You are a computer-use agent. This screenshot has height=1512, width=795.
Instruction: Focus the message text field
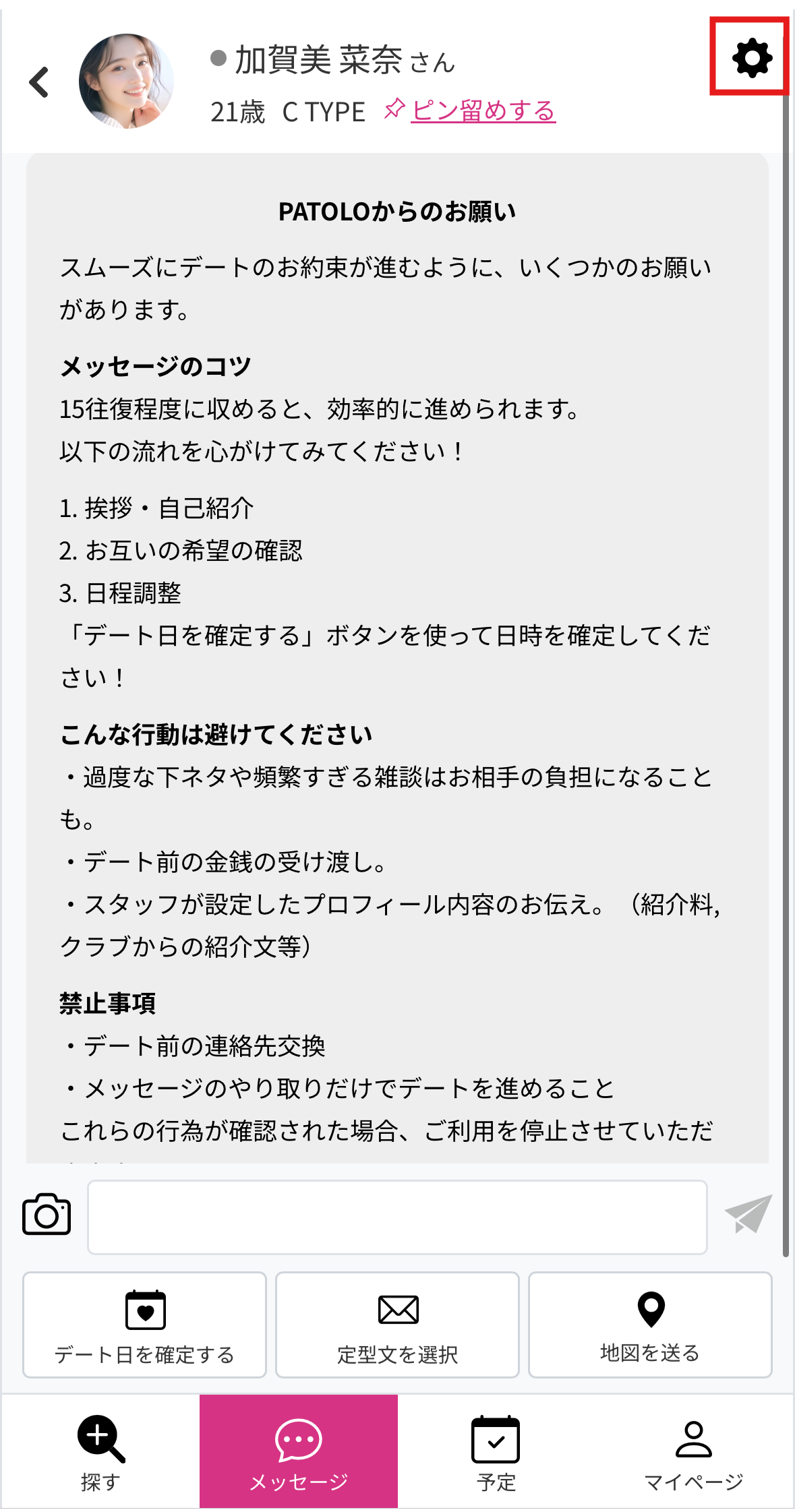coord(397,1217)
